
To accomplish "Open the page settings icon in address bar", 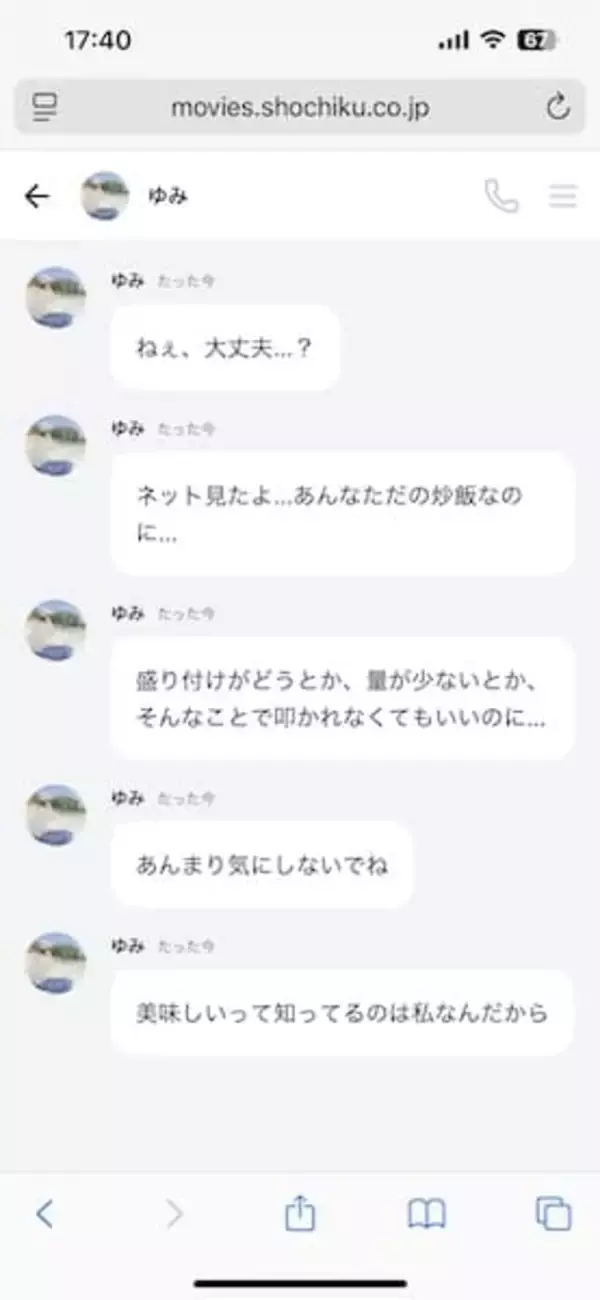I will pyautogui.click(x=45, y=107).
